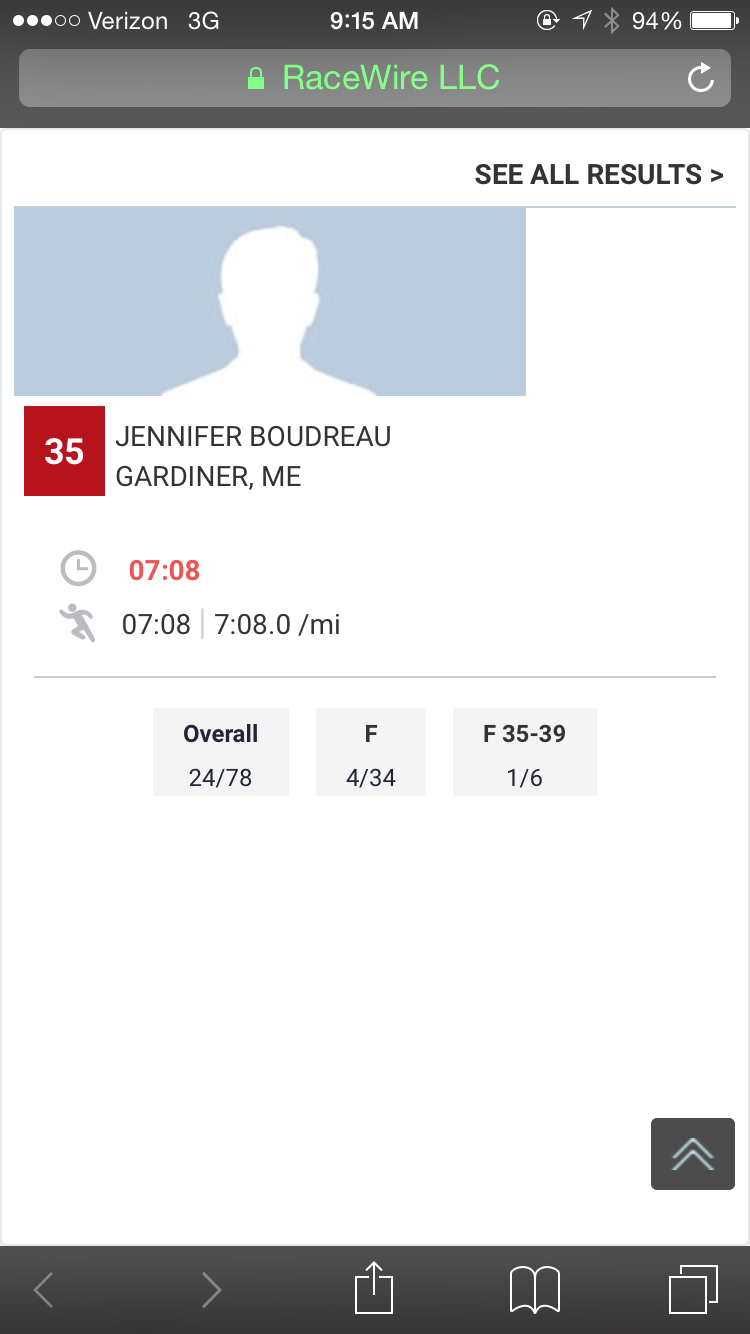The width and height of the screenshot is (750, 1334).
Task: Open the Safari share sheet
Action: point(374,1289)
